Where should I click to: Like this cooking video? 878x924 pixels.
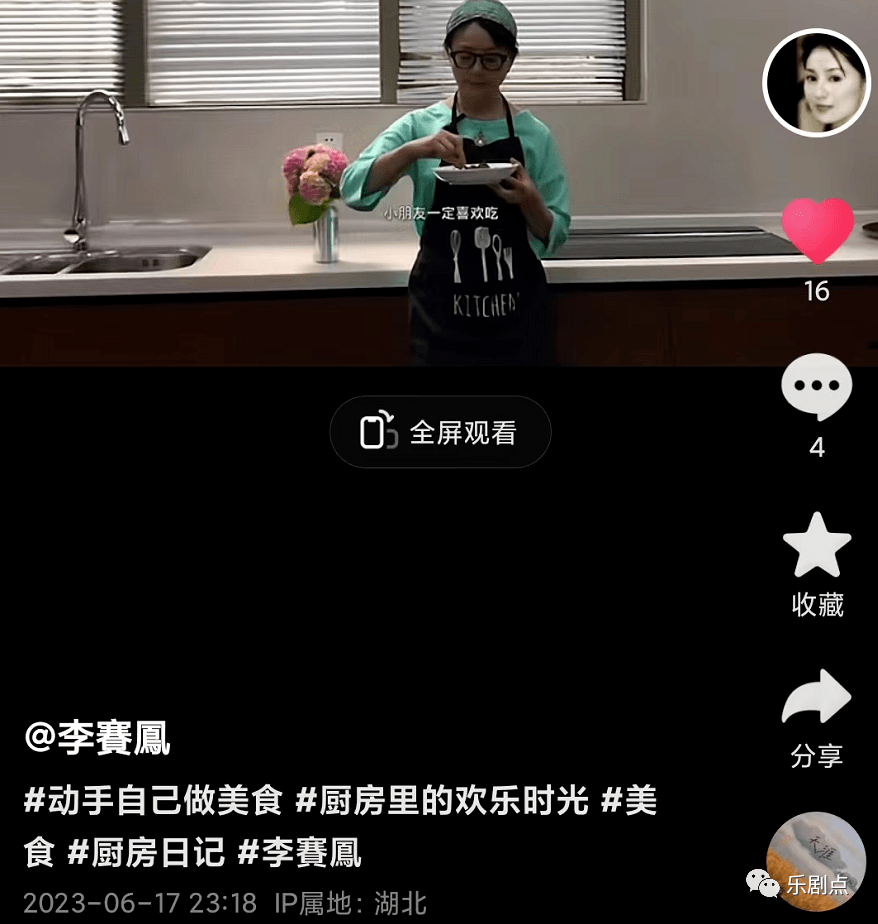pyautogui.click(x=817, y=230)
